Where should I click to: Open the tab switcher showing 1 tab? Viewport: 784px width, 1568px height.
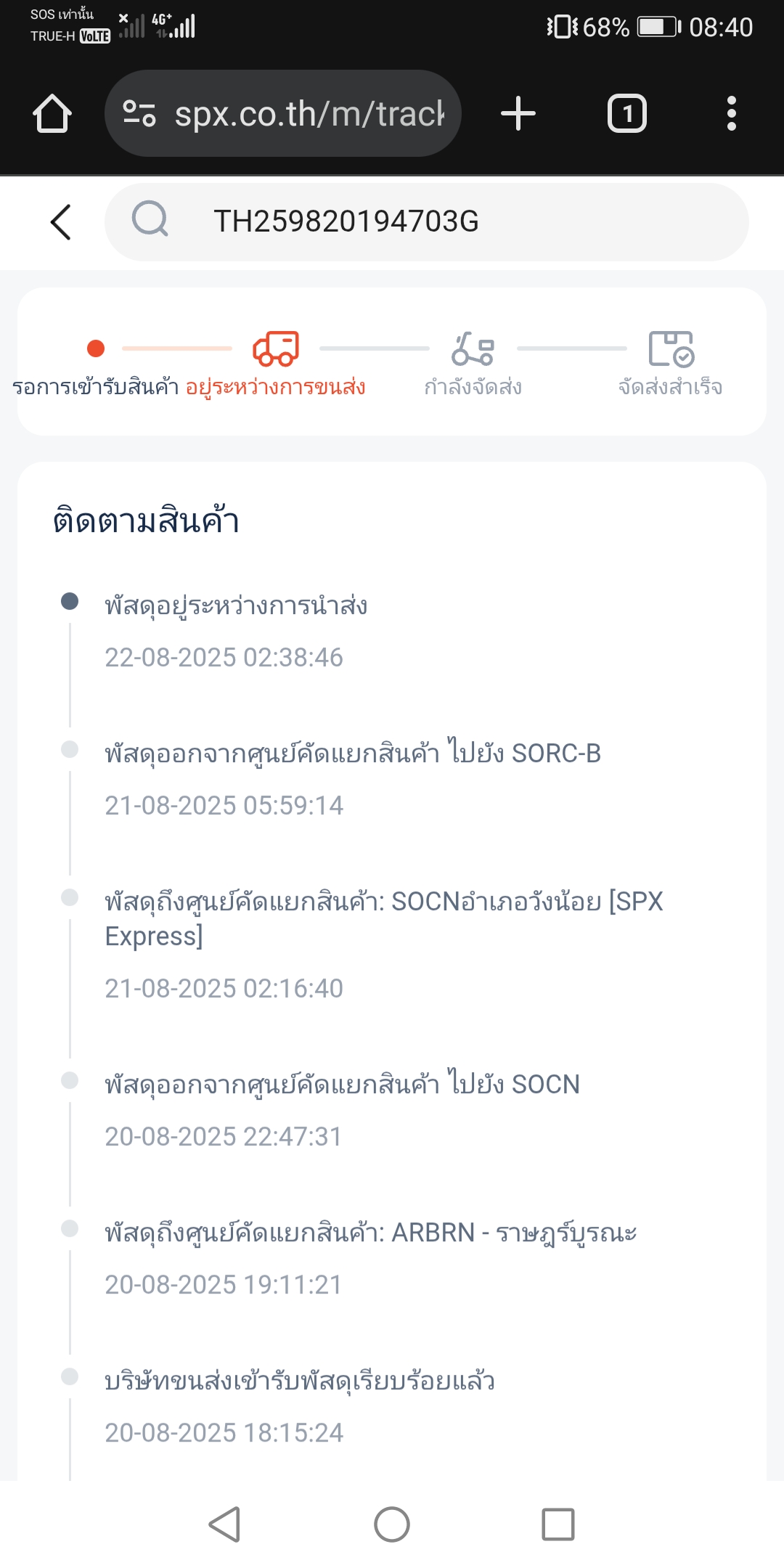pyautogui.click(x=627, y=114)
